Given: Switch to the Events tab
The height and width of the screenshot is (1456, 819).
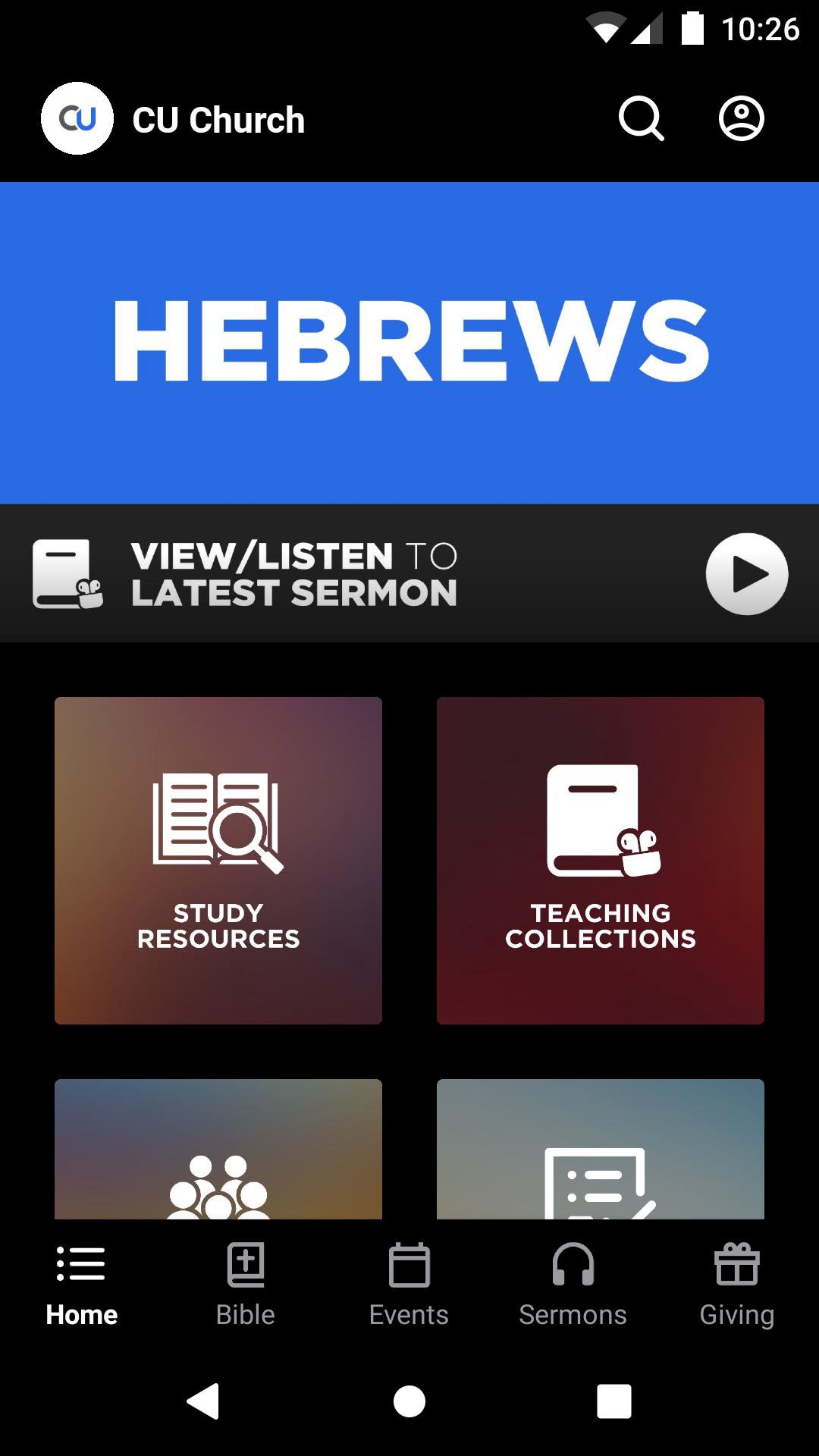Looking at the screenshot, I should pyautogui.click(x=409, y=1283).
